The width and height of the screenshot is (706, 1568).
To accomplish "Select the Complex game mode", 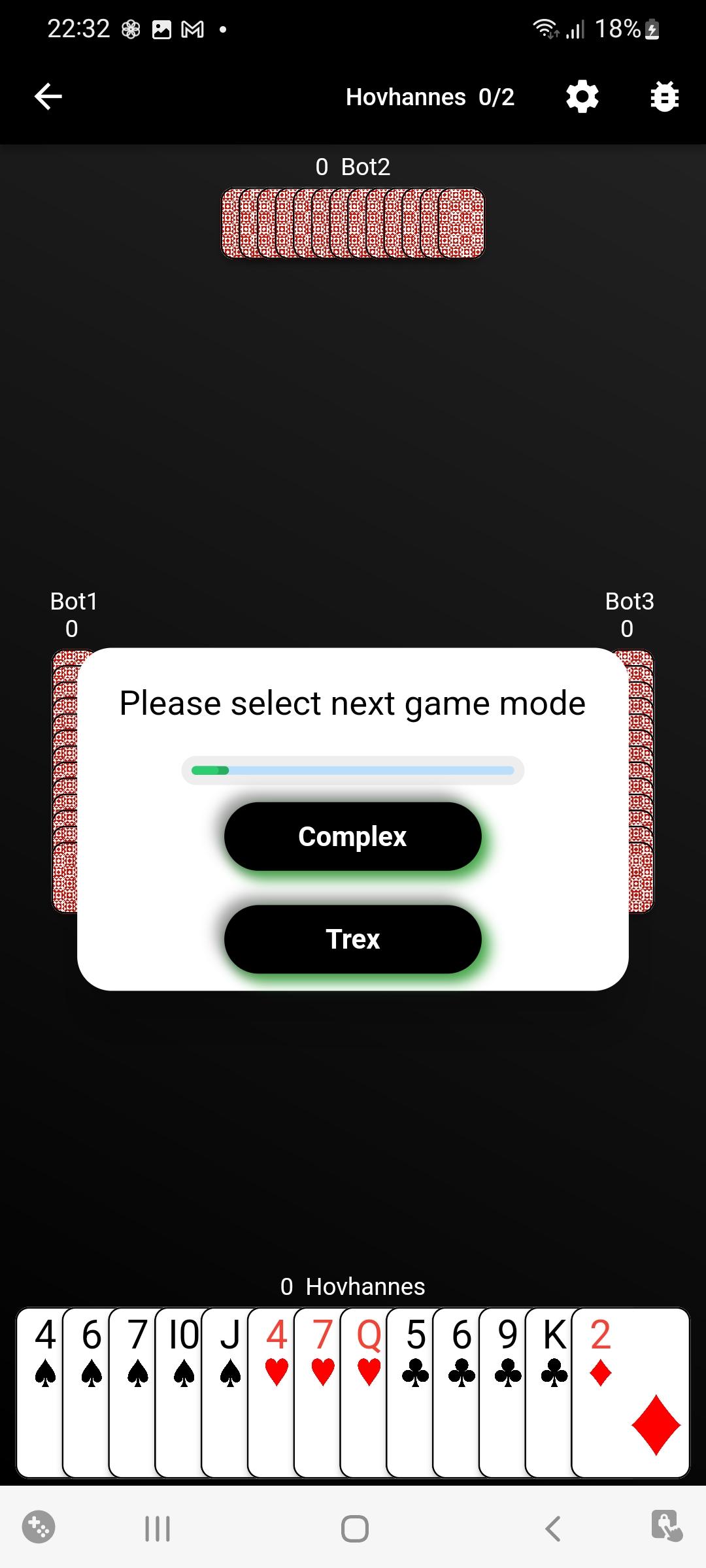I will [x=353, y=836].
